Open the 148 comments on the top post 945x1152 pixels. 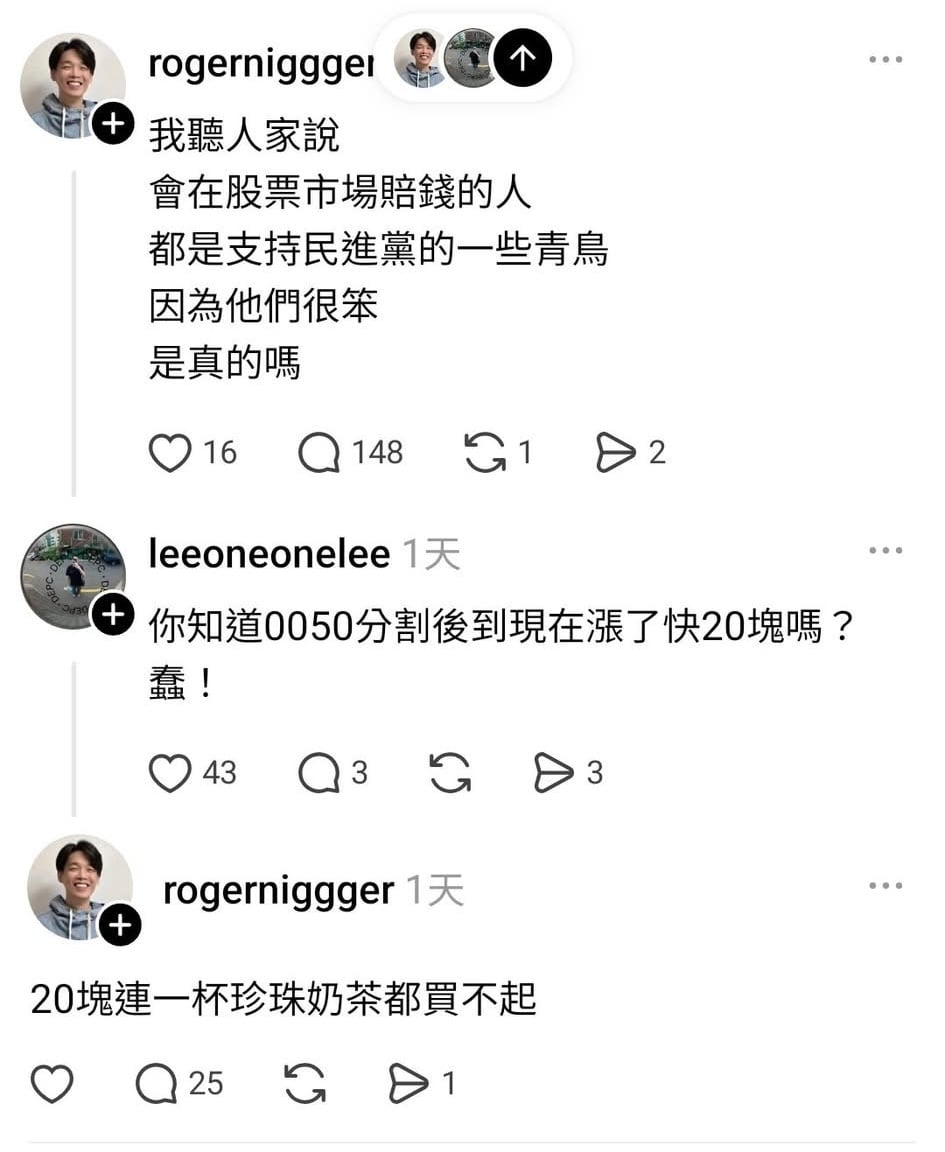[320, 453]
